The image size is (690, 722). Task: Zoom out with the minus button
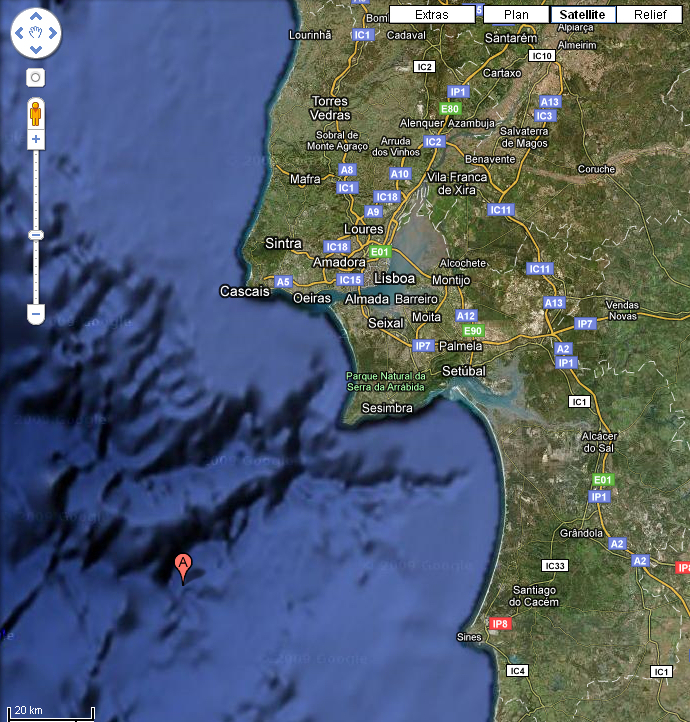coord(35,314)
